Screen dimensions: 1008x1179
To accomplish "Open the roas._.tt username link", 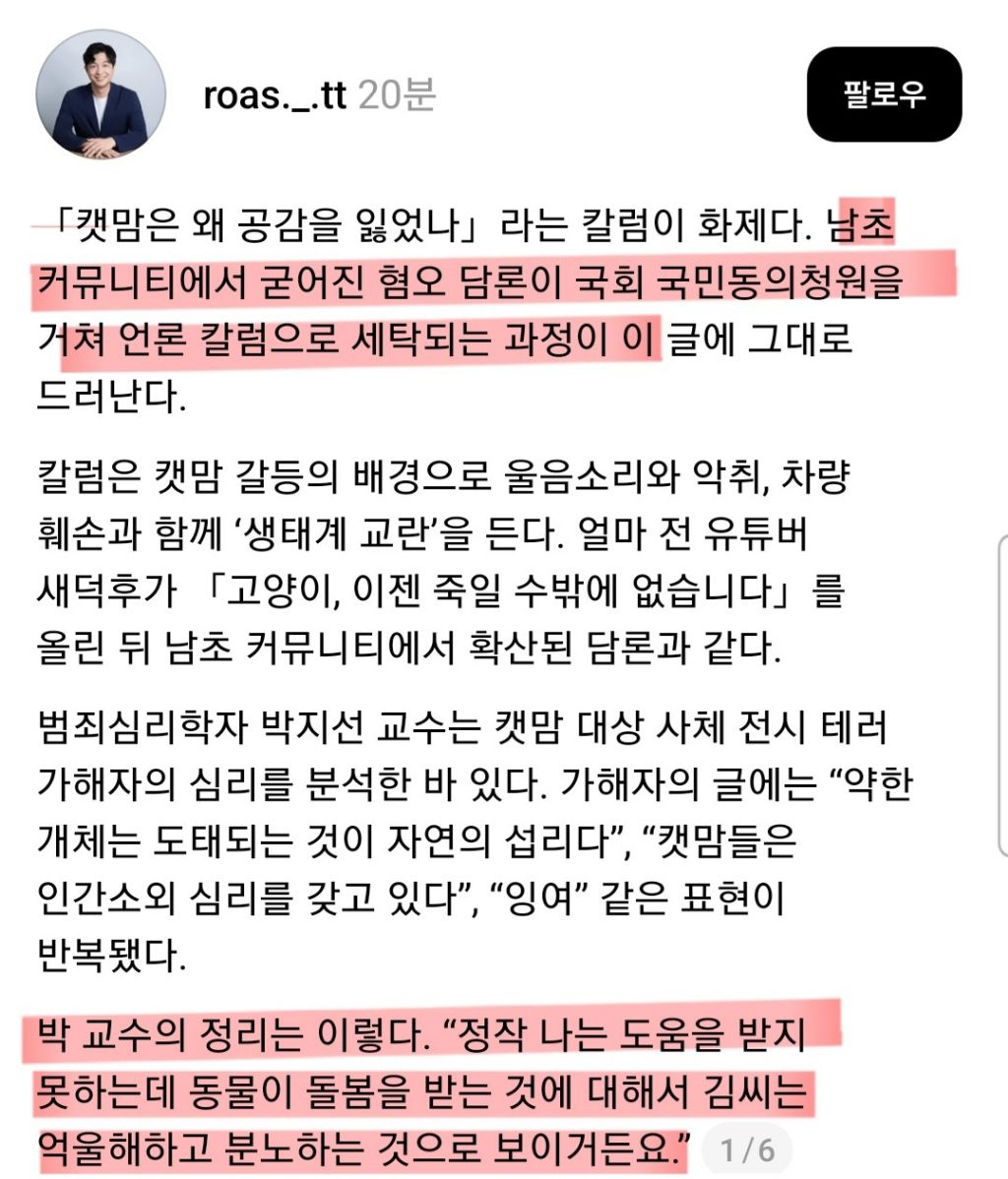I will point(275,95).
